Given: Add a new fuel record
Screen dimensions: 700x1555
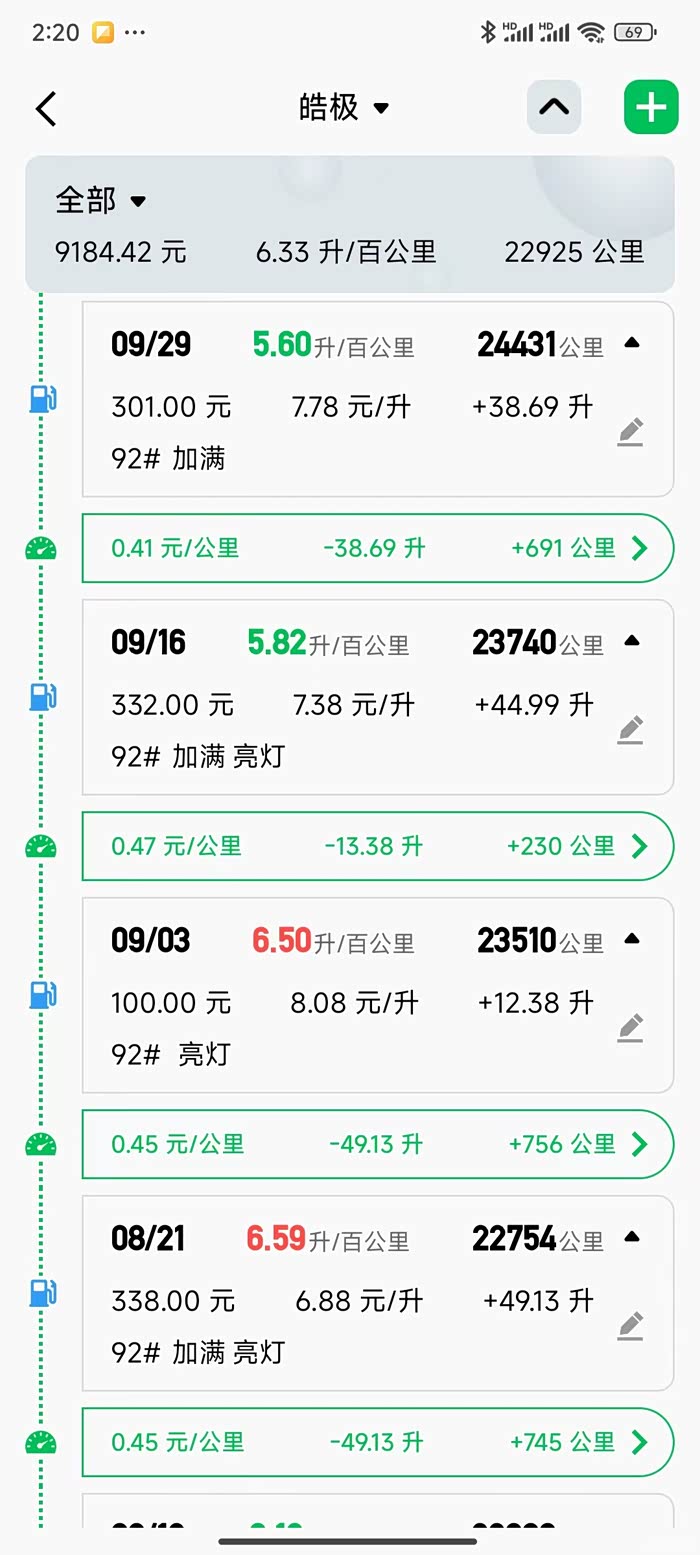Looking at the screenshot, I should [x=651, y=107].
